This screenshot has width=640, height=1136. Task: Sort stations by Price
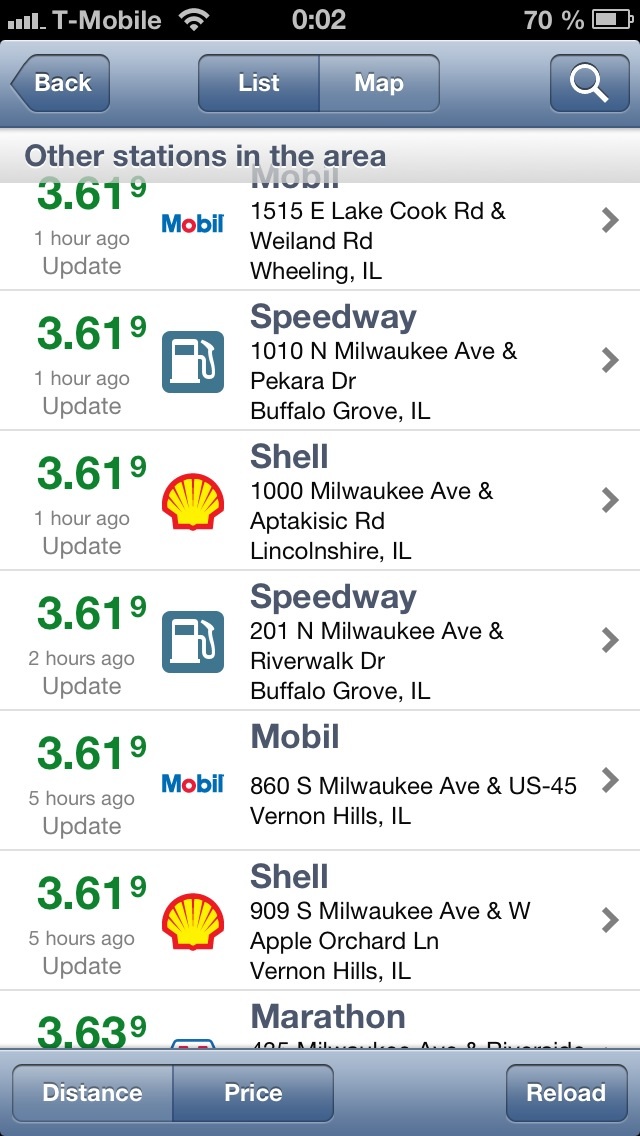[x=253, y=1093]
